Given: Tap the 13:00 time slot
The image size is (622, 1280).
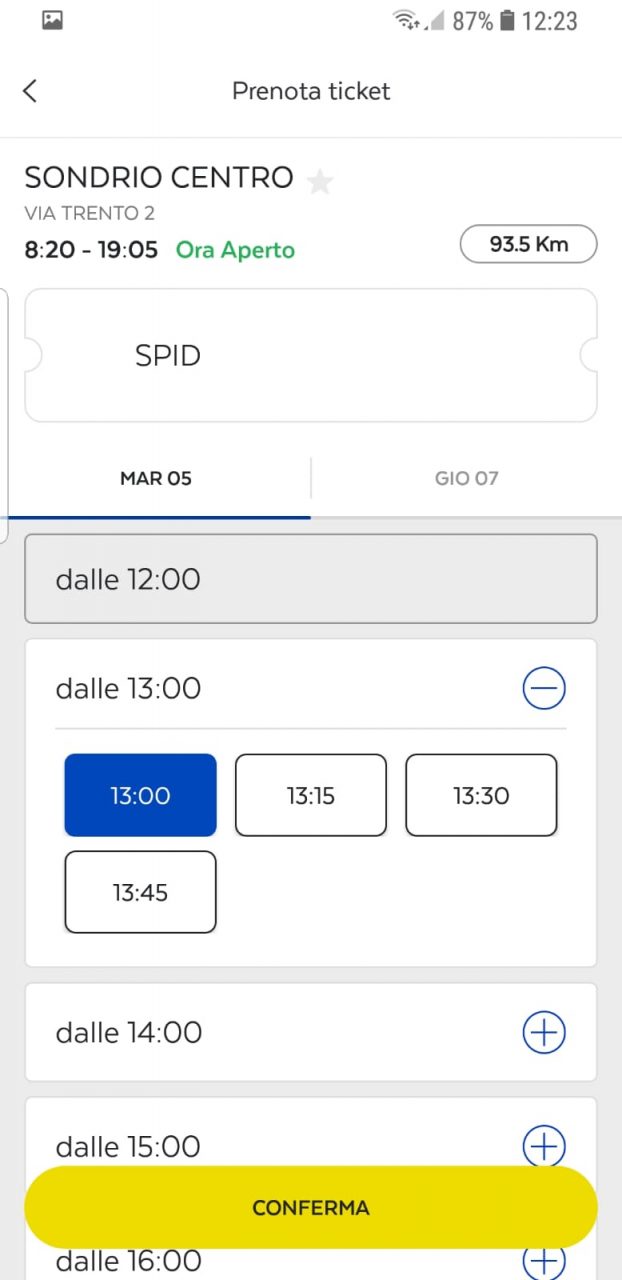Looking at the screenshot, I should click(140, 795).
